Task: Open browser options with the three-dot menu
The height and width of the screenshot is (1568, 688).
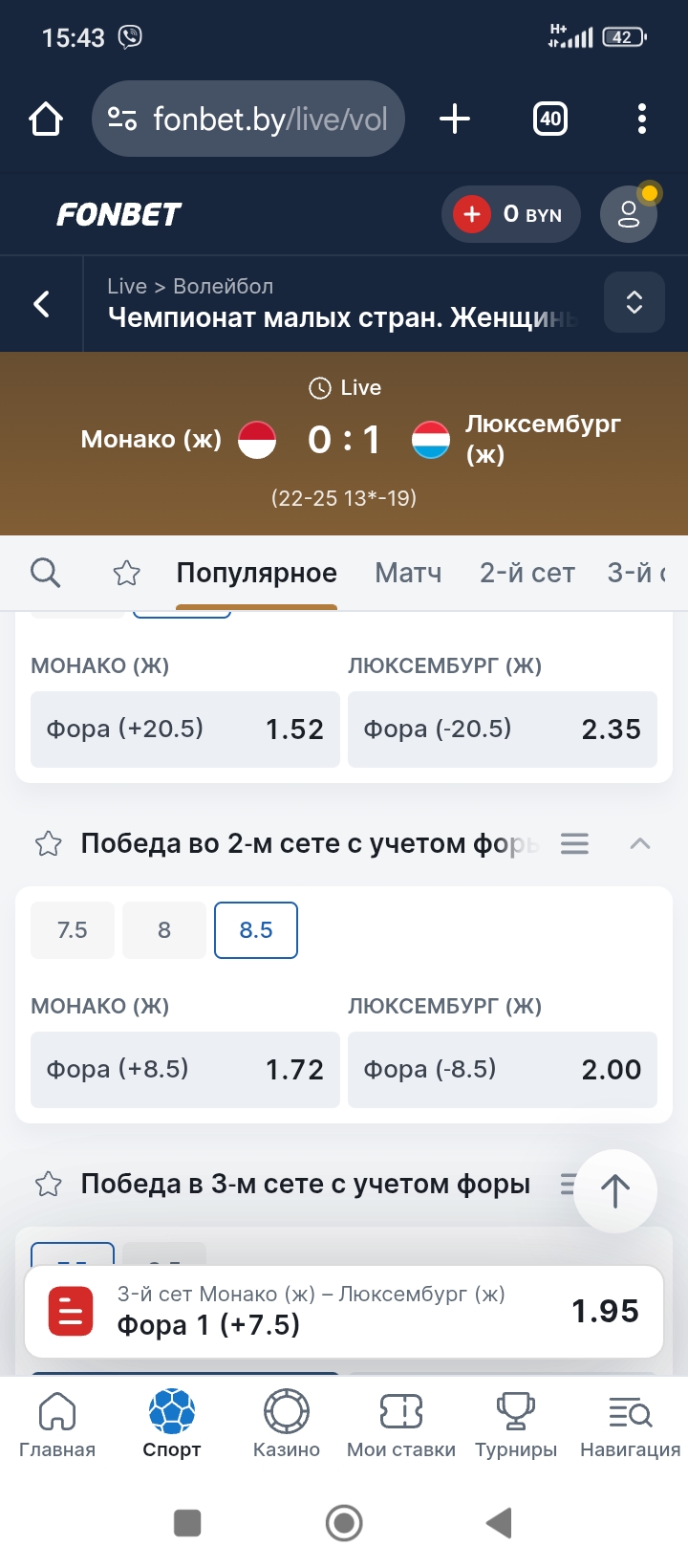Action: [x=642, y=119]
